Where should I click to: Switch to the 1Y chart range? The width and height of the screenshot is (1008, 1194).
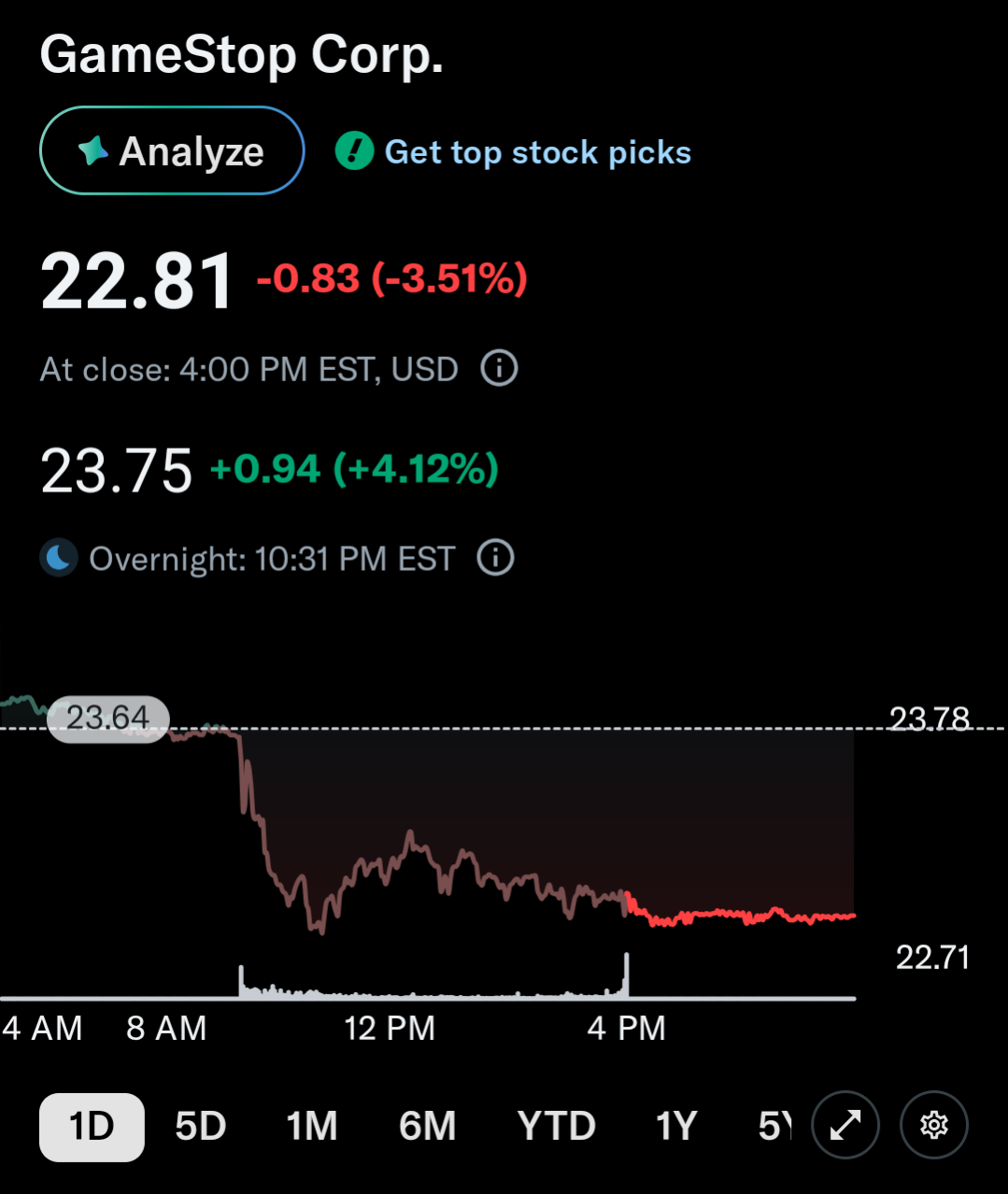pos(676,1126)
